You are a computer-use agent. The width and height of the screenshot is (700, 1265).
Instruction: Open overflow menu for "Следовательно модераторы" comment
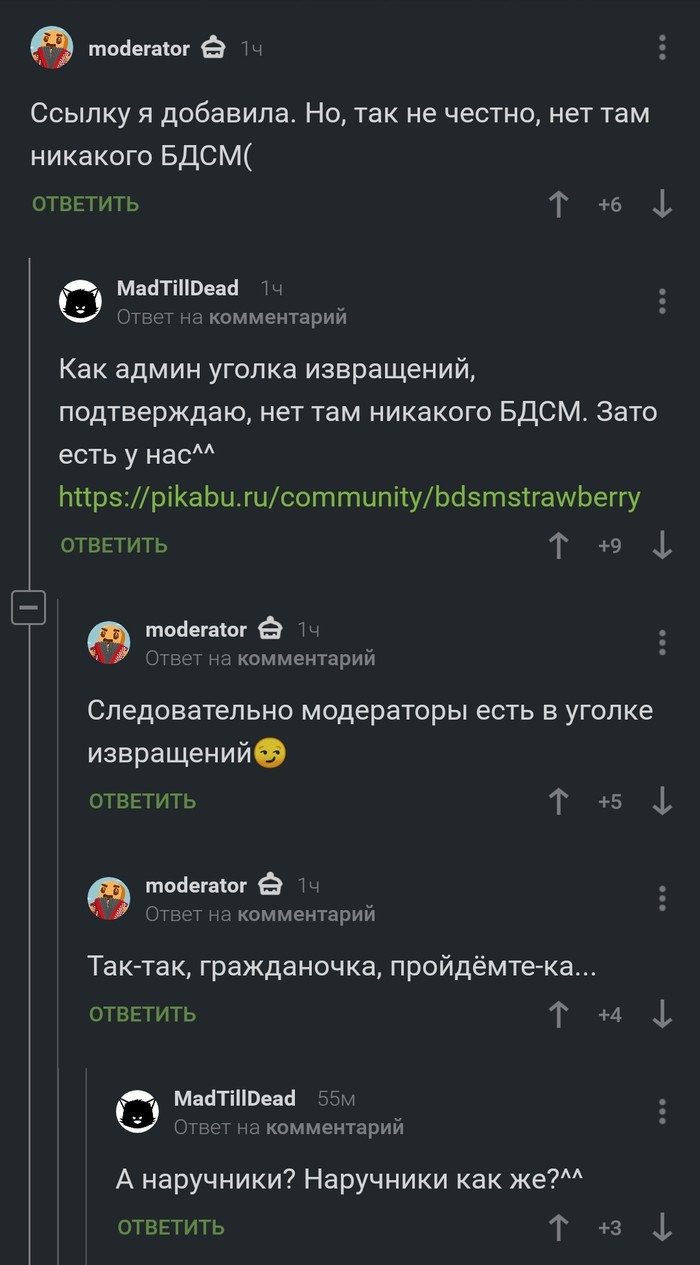click(x=662, y=642)
